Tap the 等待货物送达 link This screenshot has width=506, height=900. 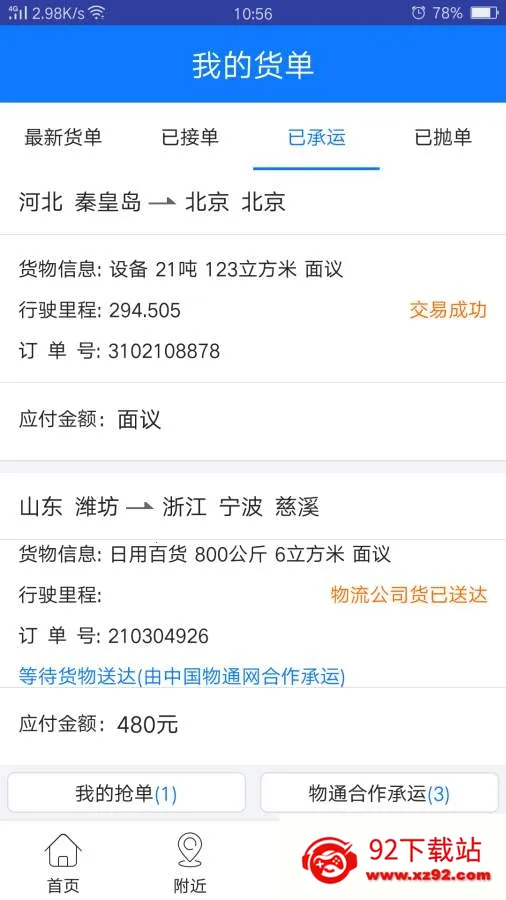point(182,676)
